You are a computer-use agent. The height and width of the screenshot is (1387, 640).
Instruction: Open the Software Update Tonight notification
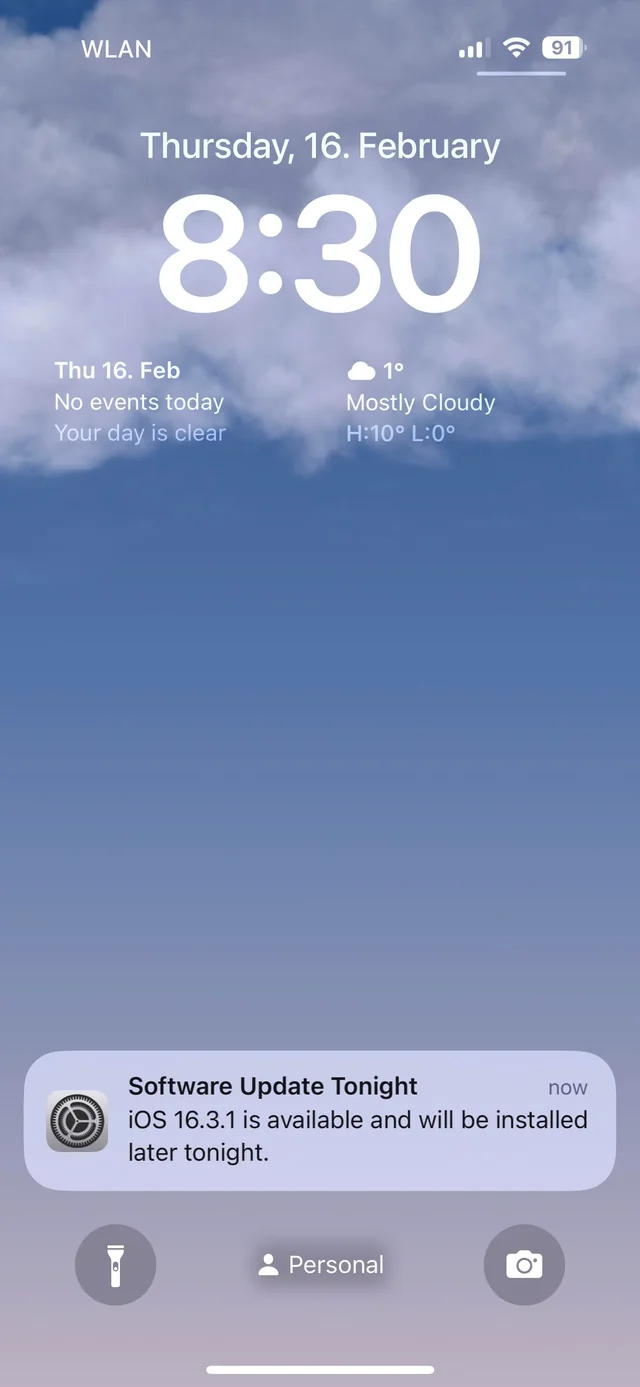pyautogui.click(x=320, y=1120)
